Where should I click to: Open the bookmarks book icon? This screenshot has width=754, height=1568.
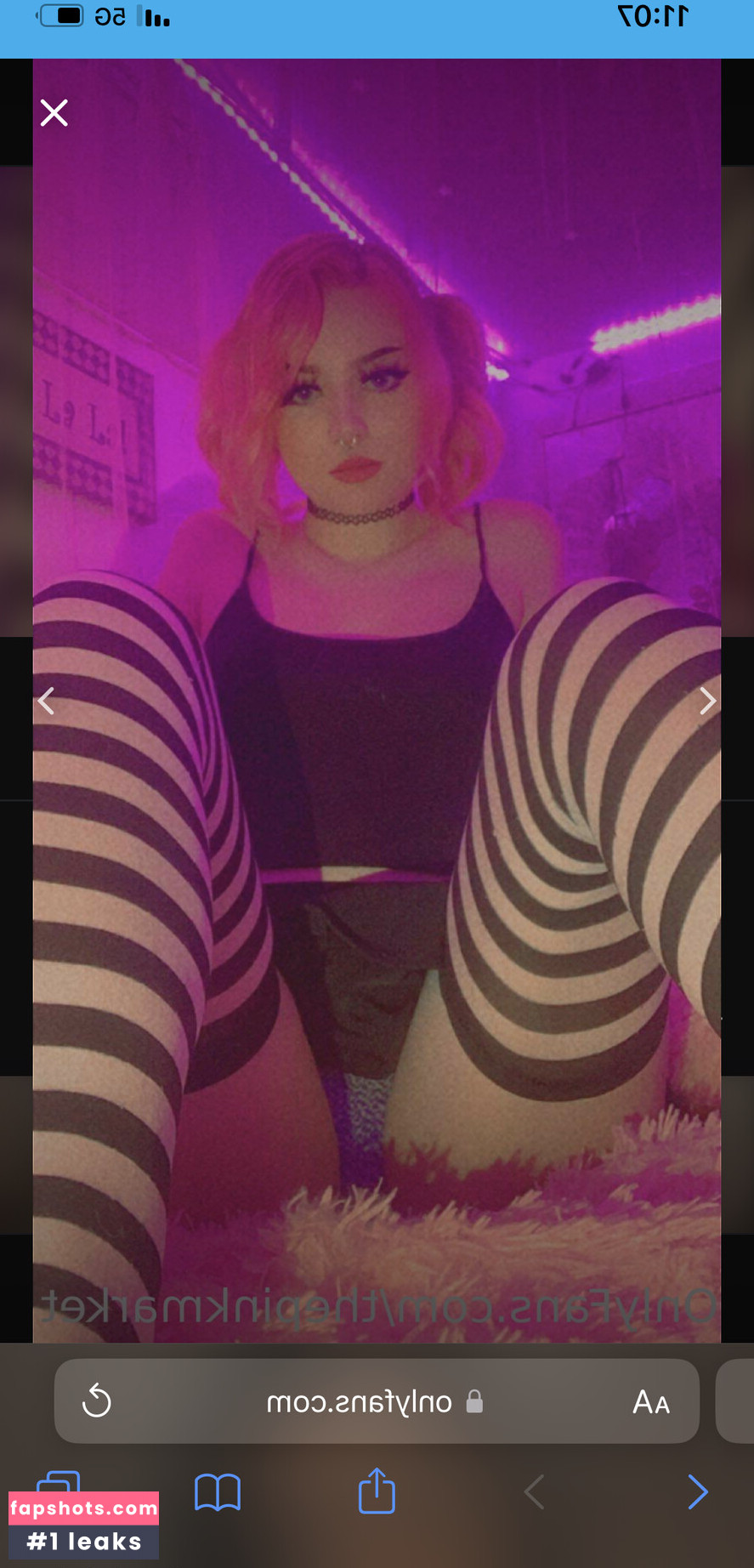point(218,1491)
